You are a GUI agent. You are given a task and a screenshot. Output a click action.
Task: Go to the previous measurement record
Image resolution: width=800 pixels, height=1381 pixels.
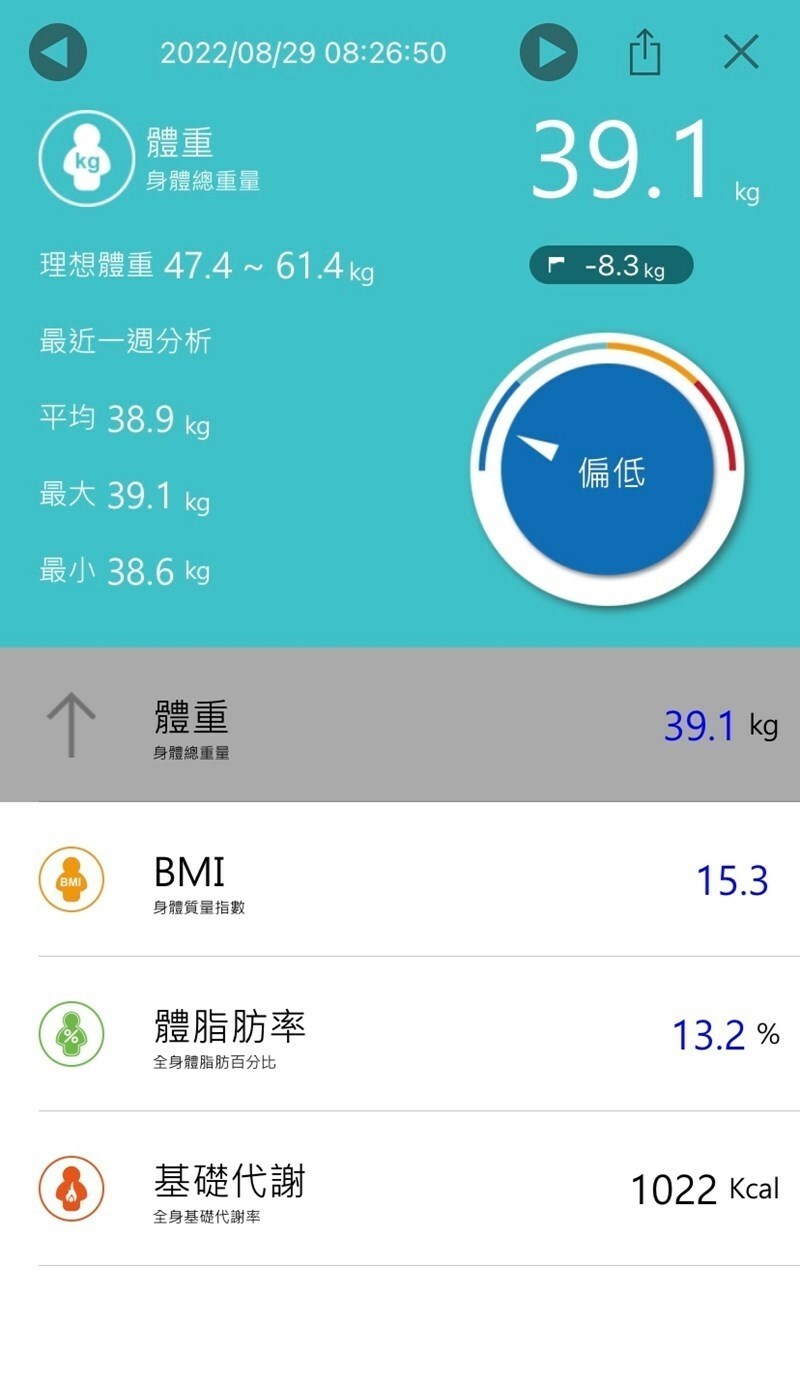click(x=58, y=52)
